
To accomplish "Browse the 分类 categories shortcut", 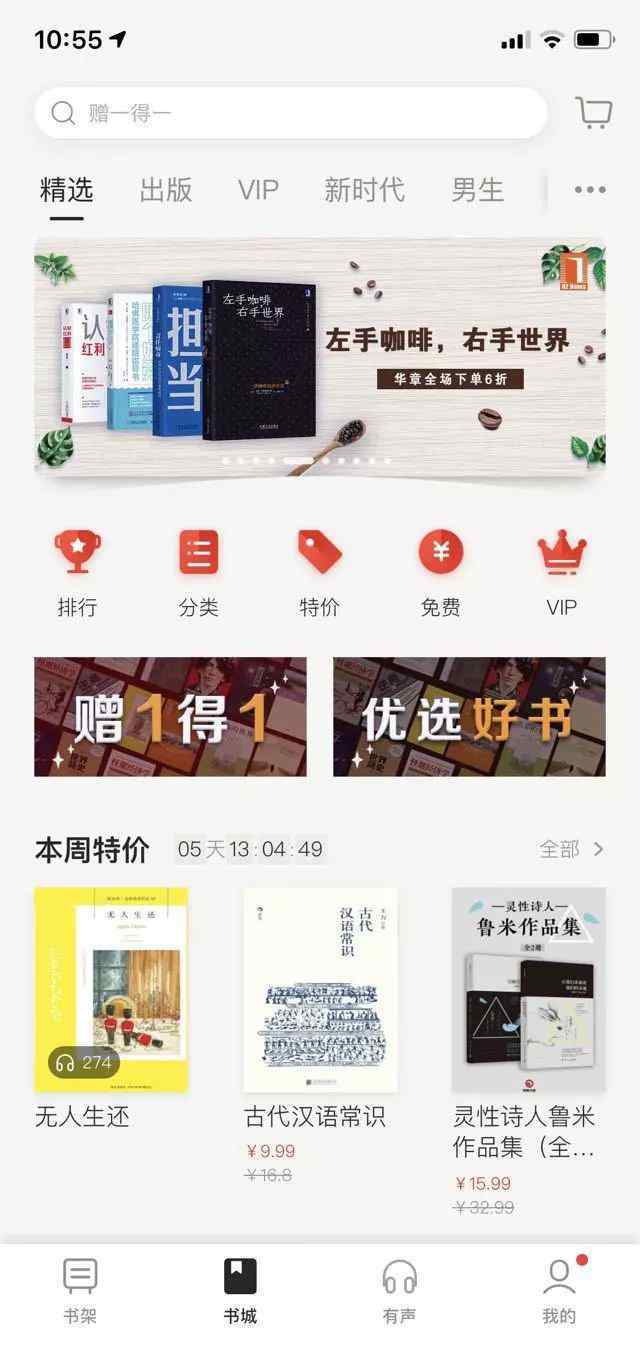I will point(198,574).
